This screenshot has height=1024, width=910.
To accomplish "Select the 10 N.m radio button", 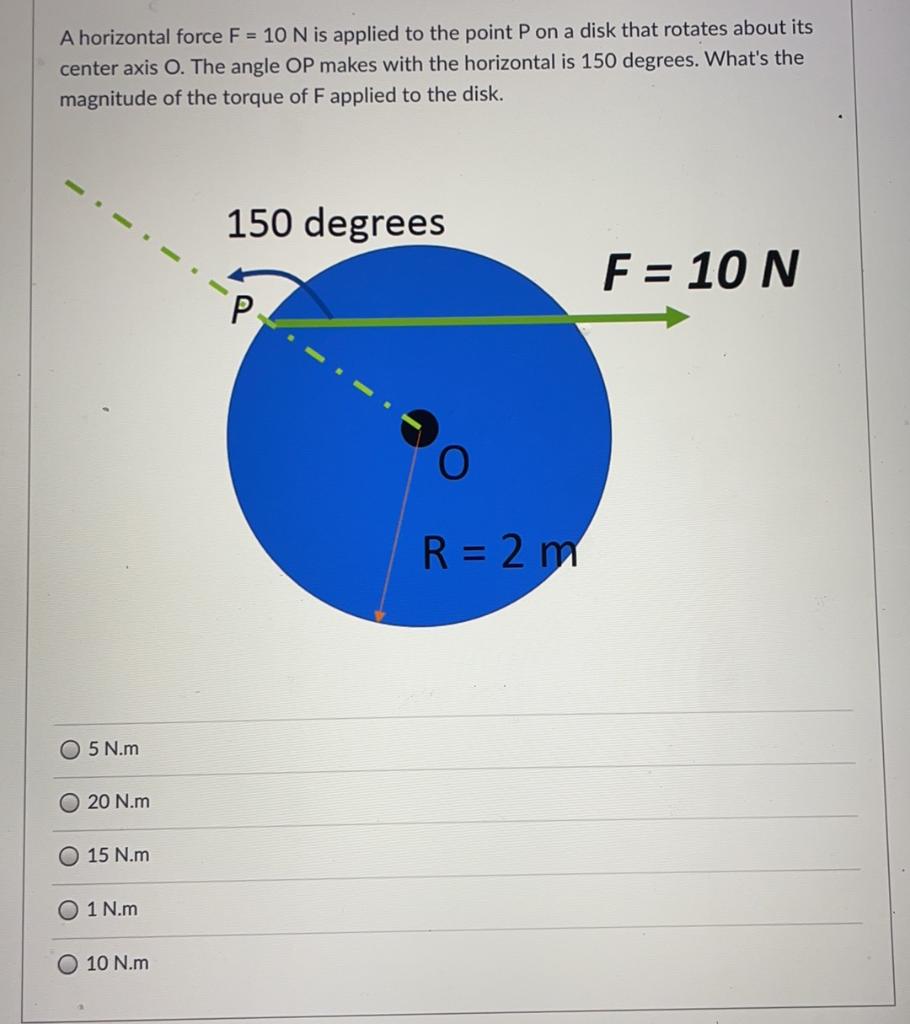I will [72, 964].
